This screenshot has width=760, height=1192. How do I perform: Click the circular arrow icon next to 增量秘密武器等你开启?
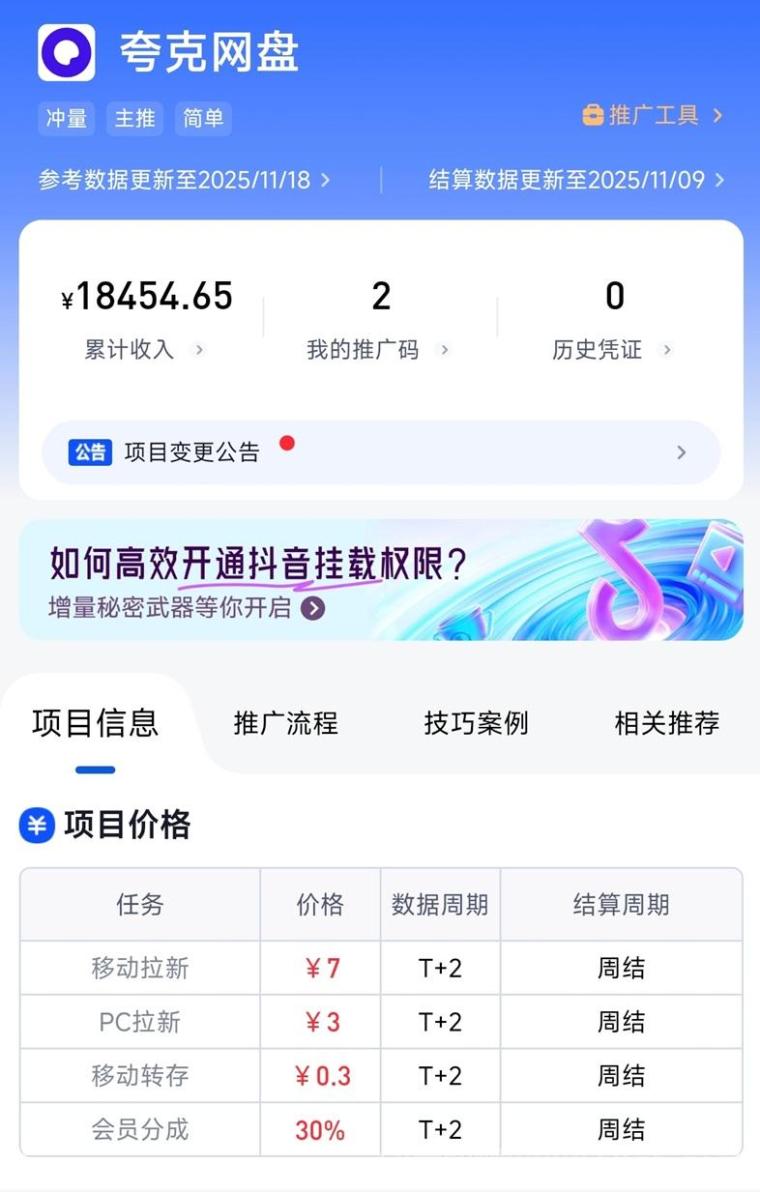312,607
